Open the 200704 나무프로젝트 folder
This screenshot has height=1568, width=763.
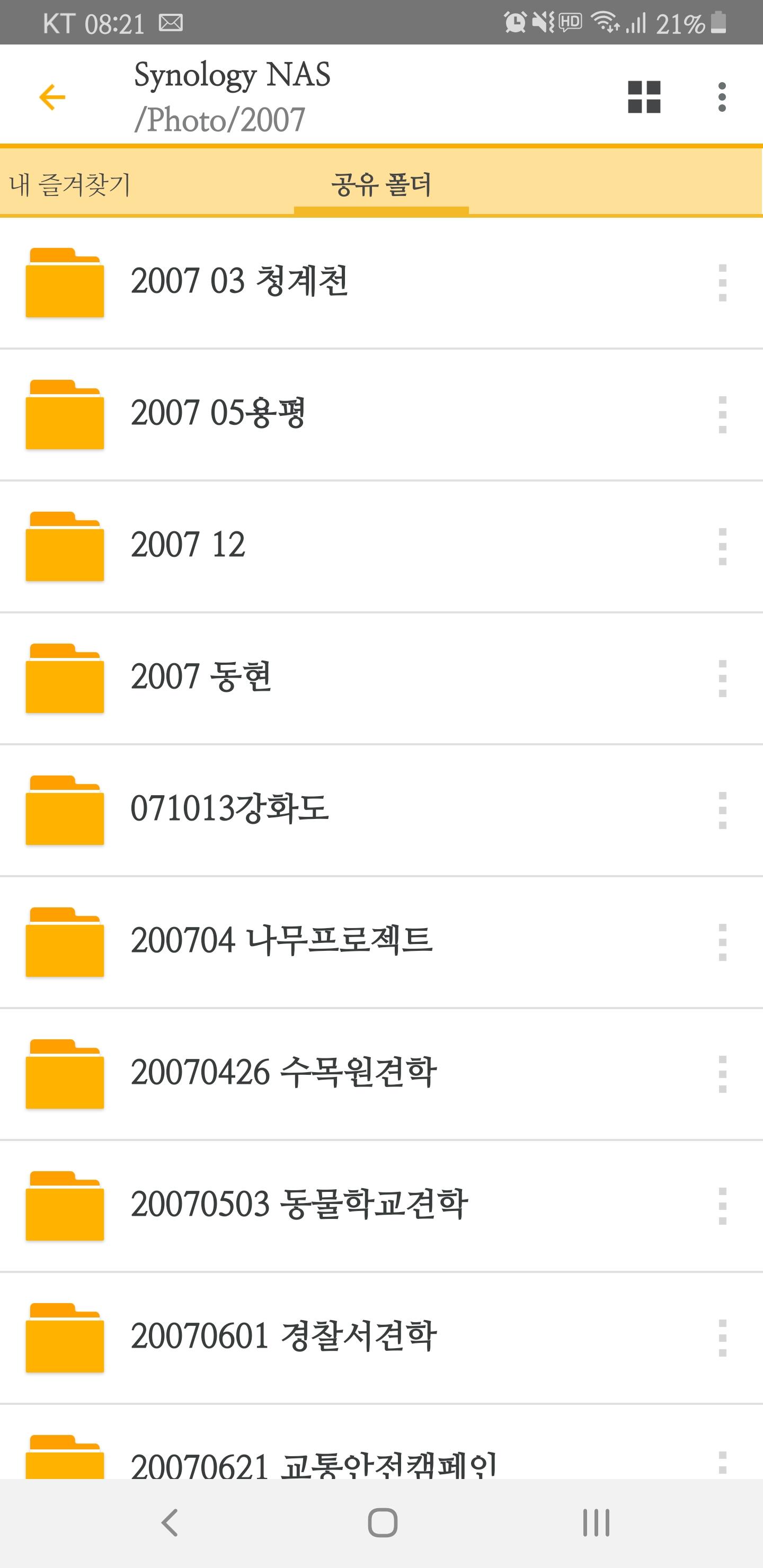pyautogui.click(x=281, y=942)
